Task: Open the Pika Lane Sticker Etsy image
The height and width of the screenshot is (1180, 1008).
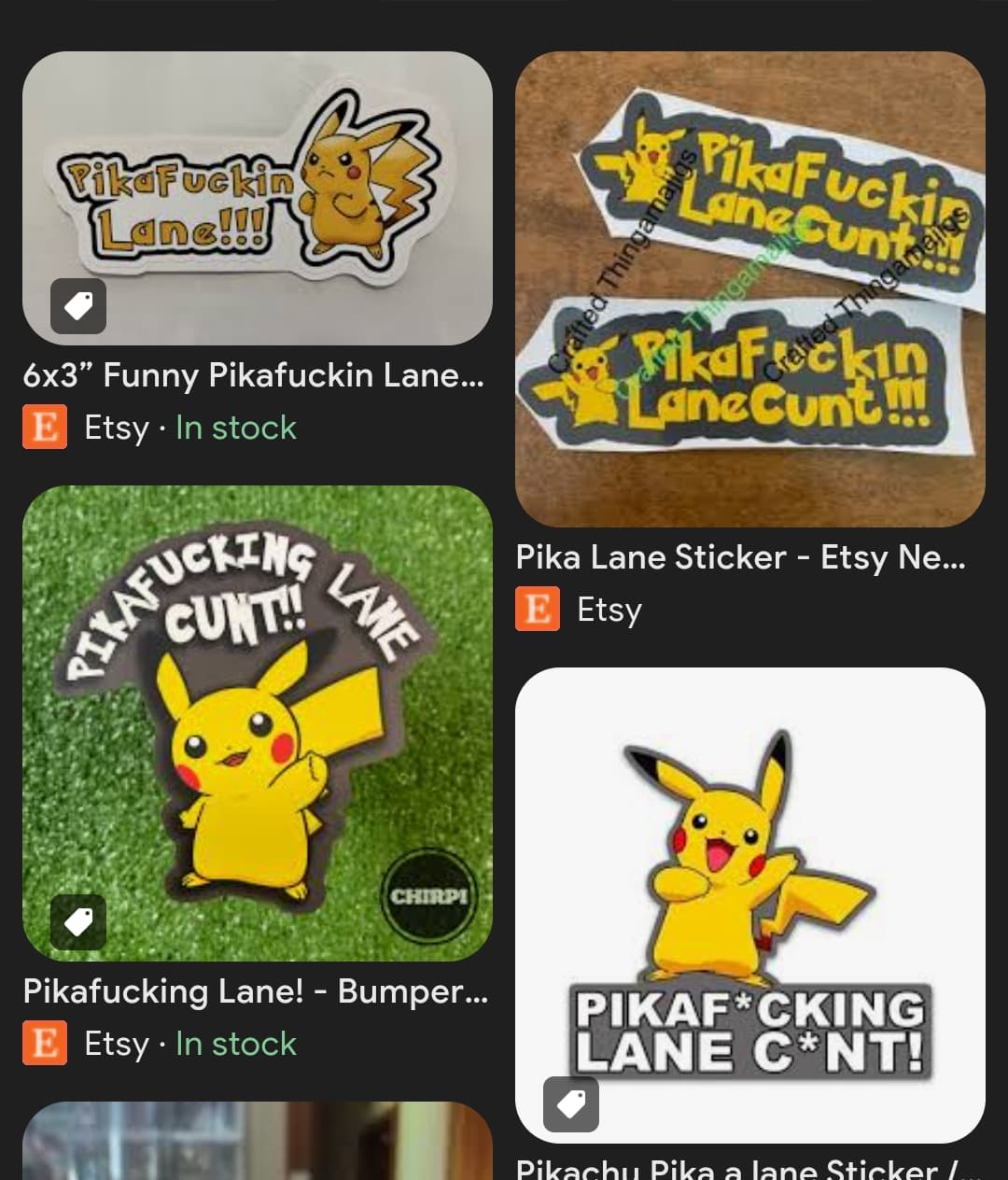Action: pyautogui.click(x=749, y=288)
